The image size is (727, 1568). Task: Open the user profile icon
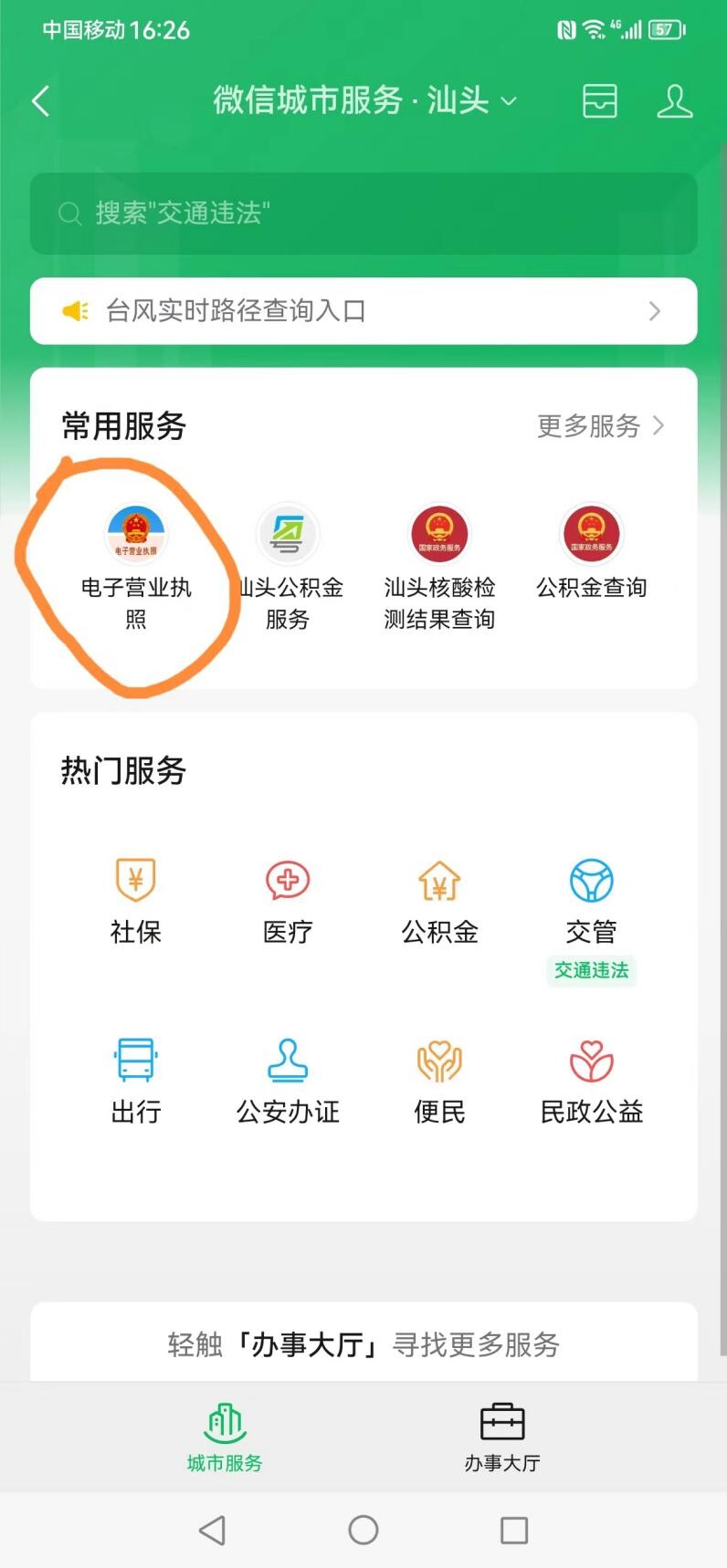tap(675, 100)
